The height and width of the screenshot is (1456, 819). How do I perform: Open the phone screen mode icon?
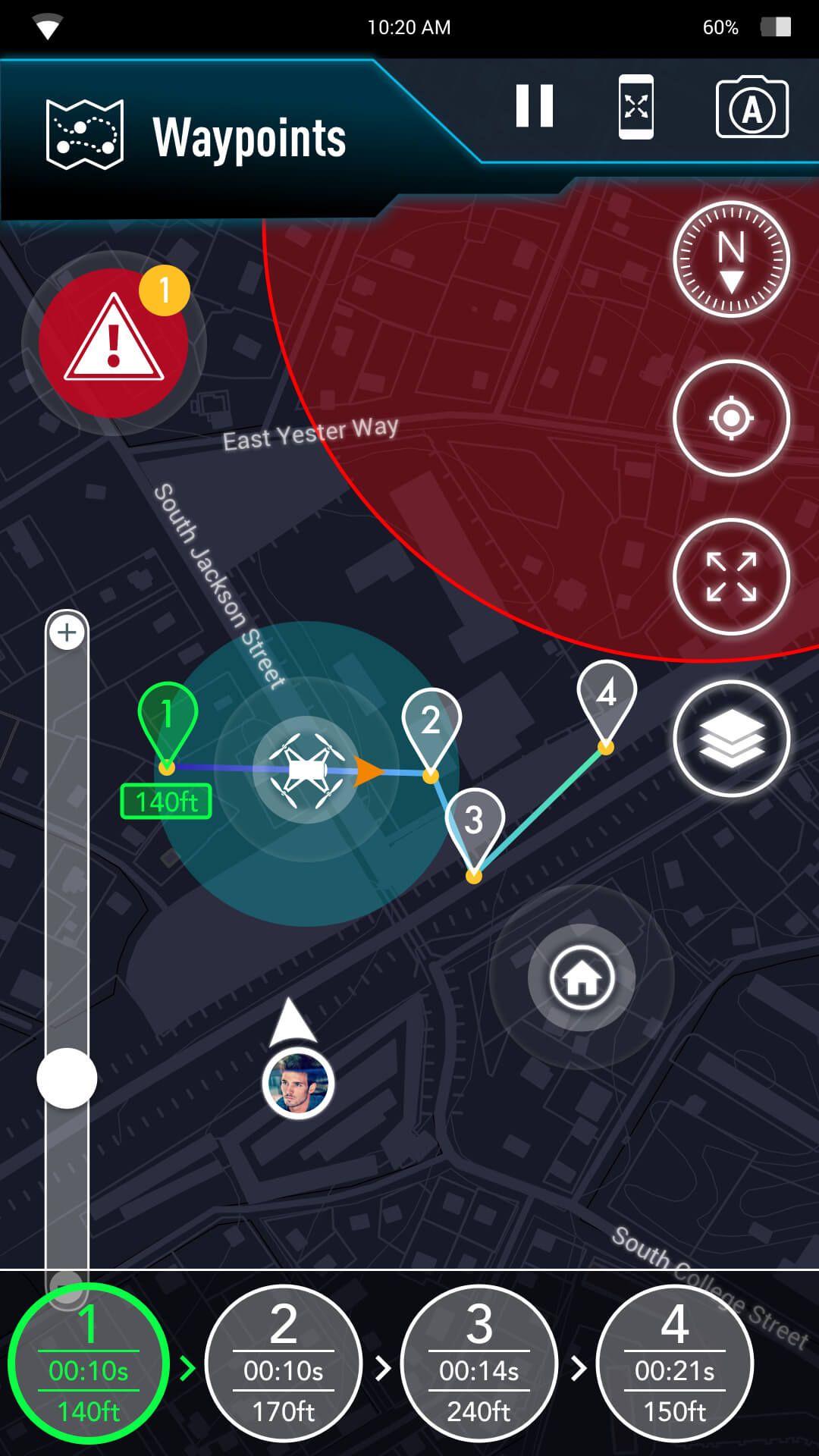coord(635,107)
